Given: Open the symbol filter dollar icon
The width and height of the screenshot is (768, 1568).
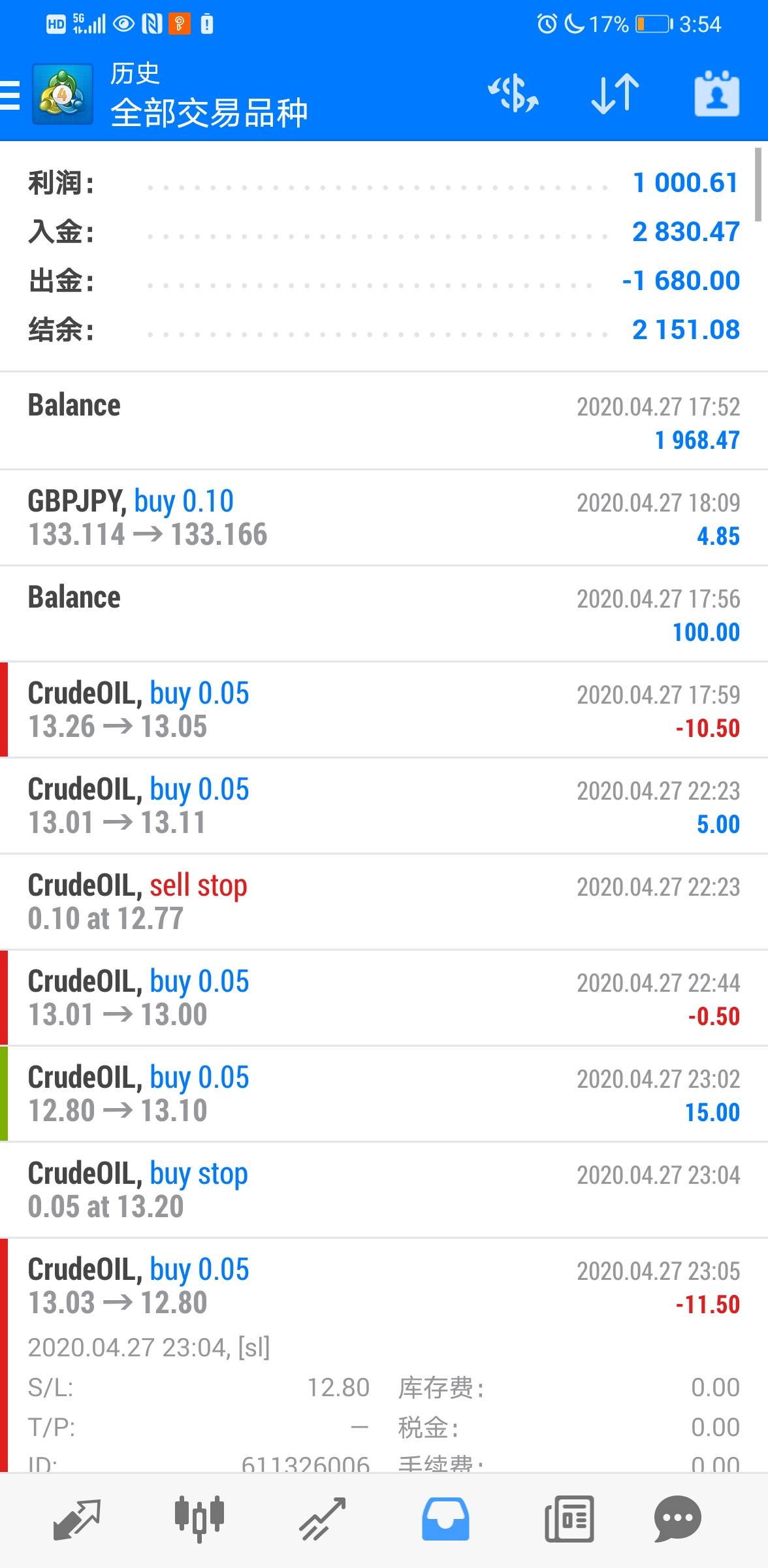Looking at the screenshot, I should pos(514,94).
